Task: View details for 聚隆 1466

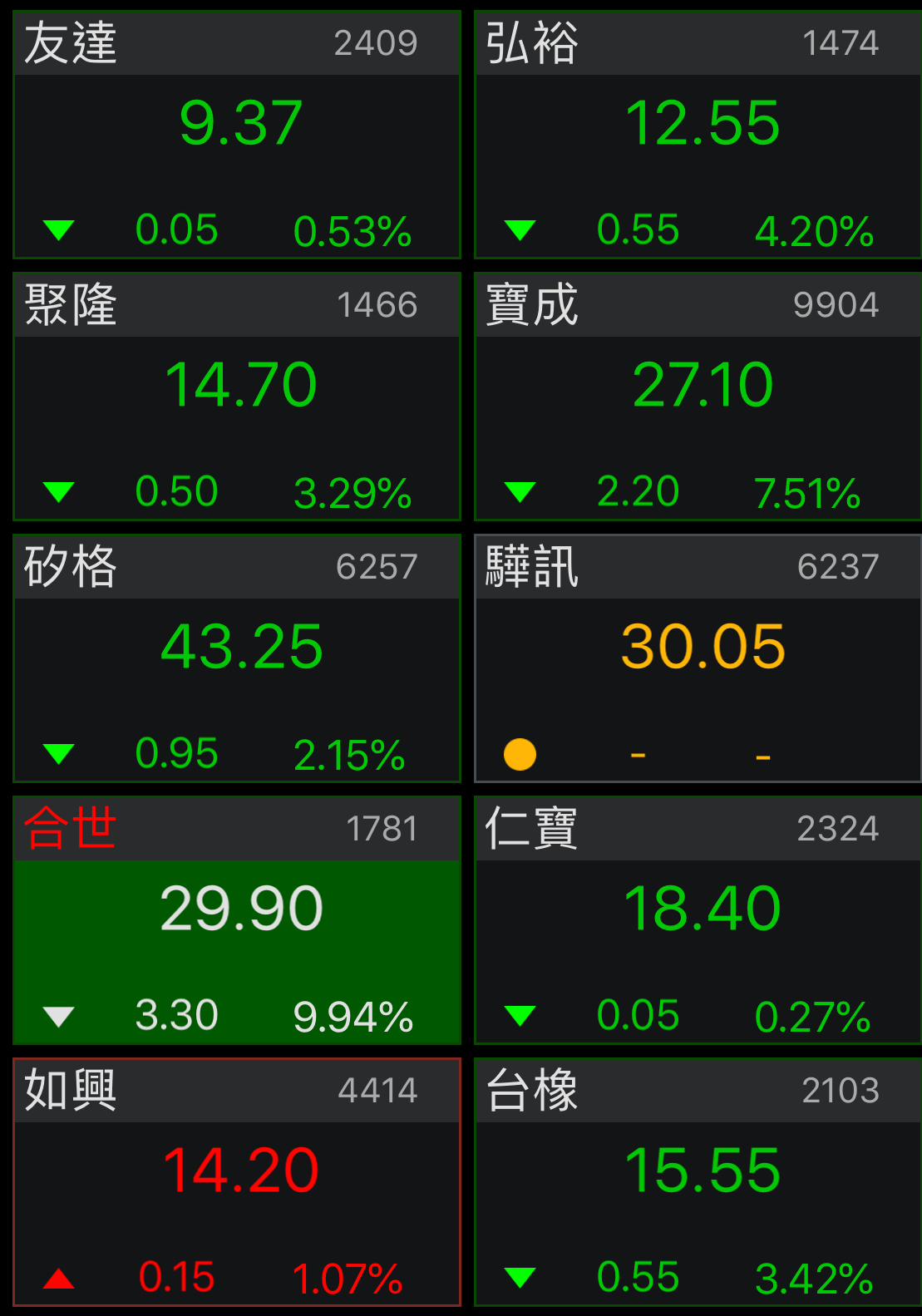Action: (x=237, y=397)
